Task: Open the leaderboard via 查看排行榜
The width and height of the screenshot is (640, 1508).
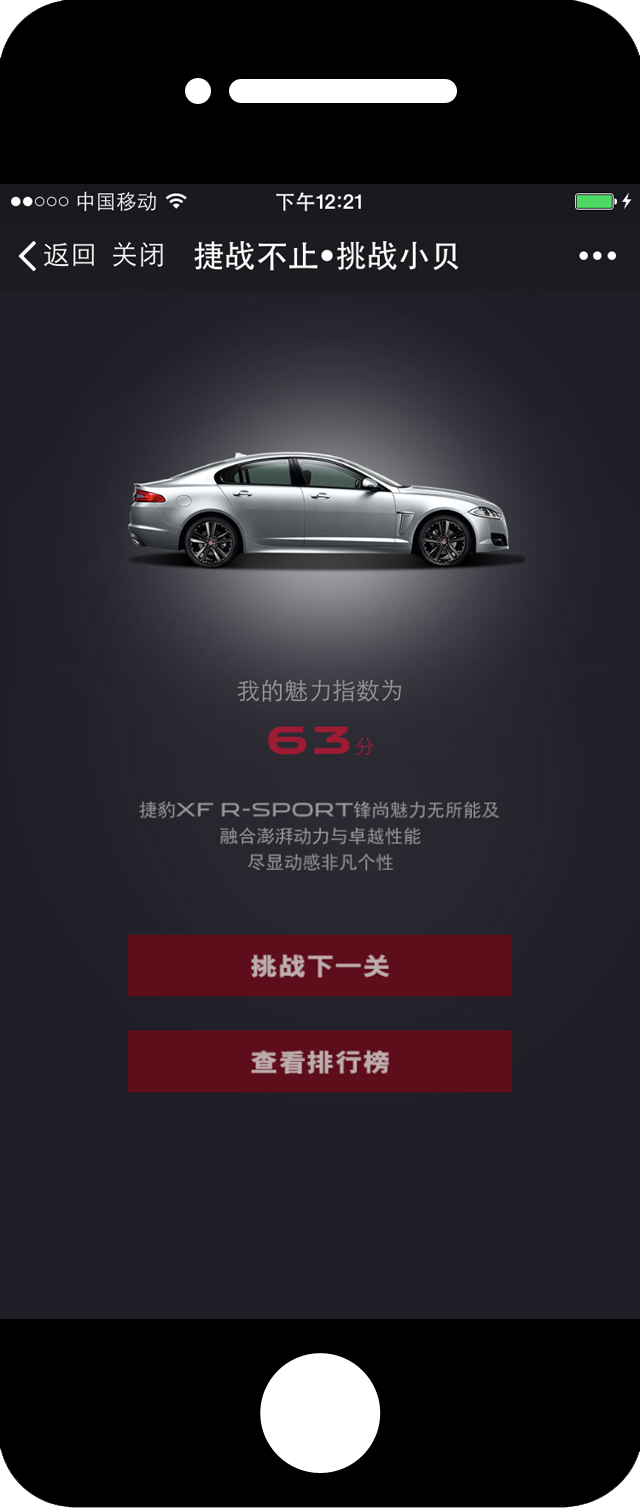Action: pyautogui.click(x=319, y=1062)
